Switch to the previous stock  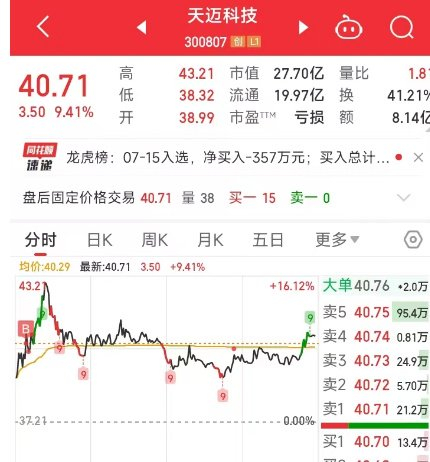(142, 27)
